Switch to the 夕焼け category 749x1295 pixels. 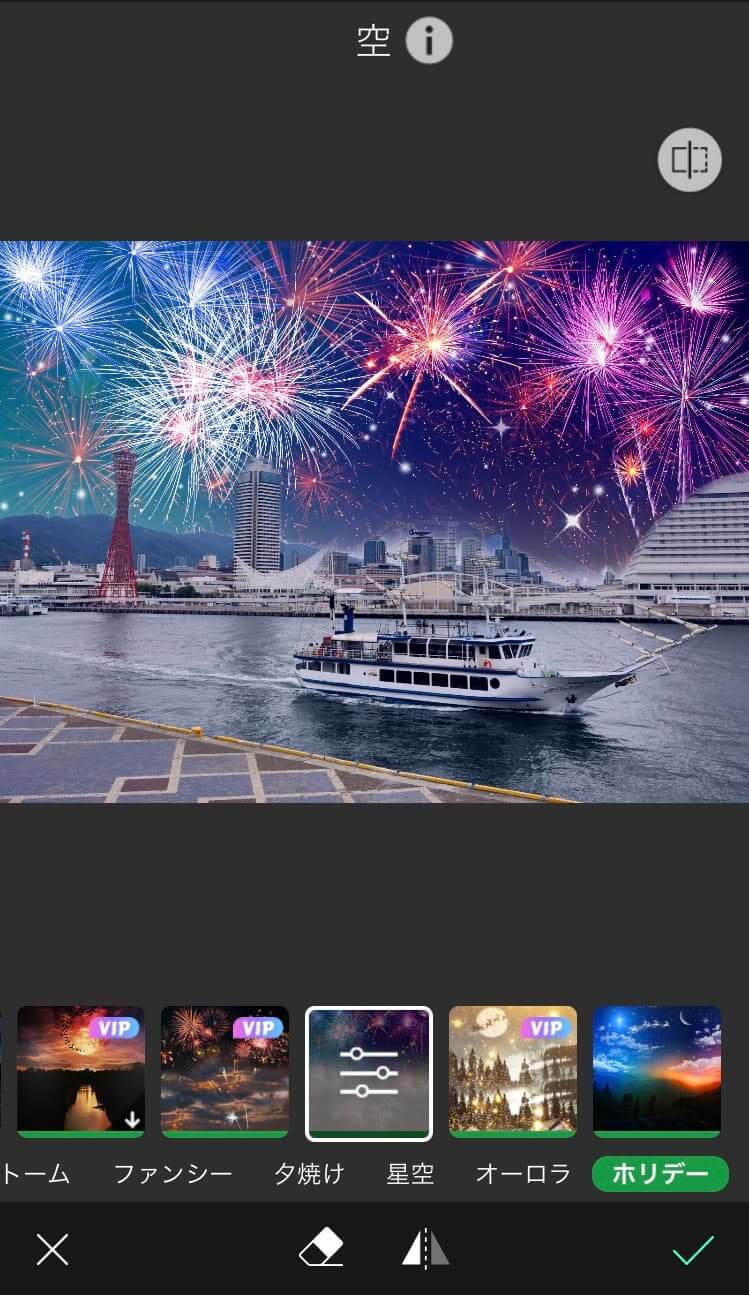click(x=309, y=1174)
